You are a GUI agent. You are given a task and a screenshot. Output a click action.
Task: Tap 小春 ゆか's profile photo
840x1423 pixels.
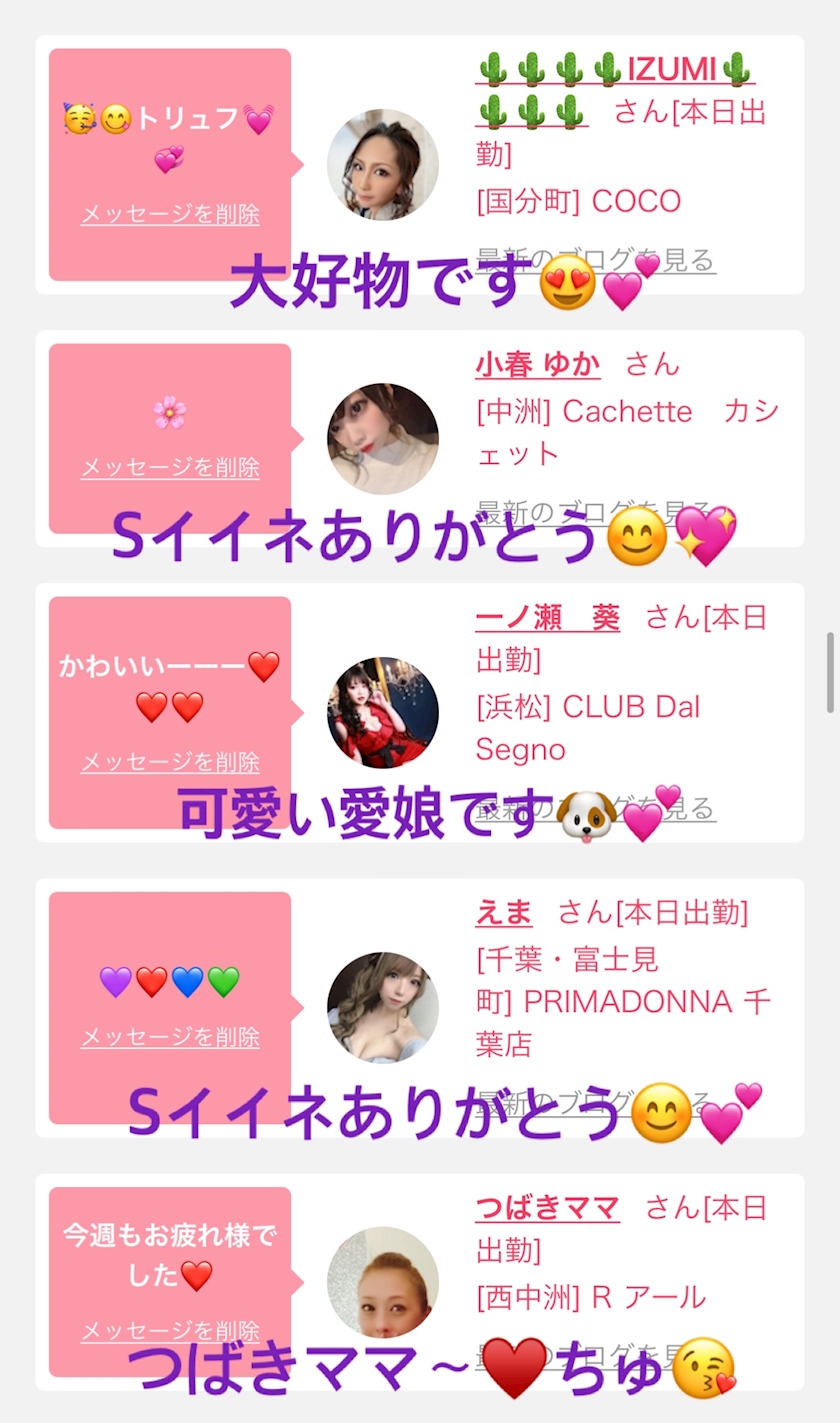(383, 438)
